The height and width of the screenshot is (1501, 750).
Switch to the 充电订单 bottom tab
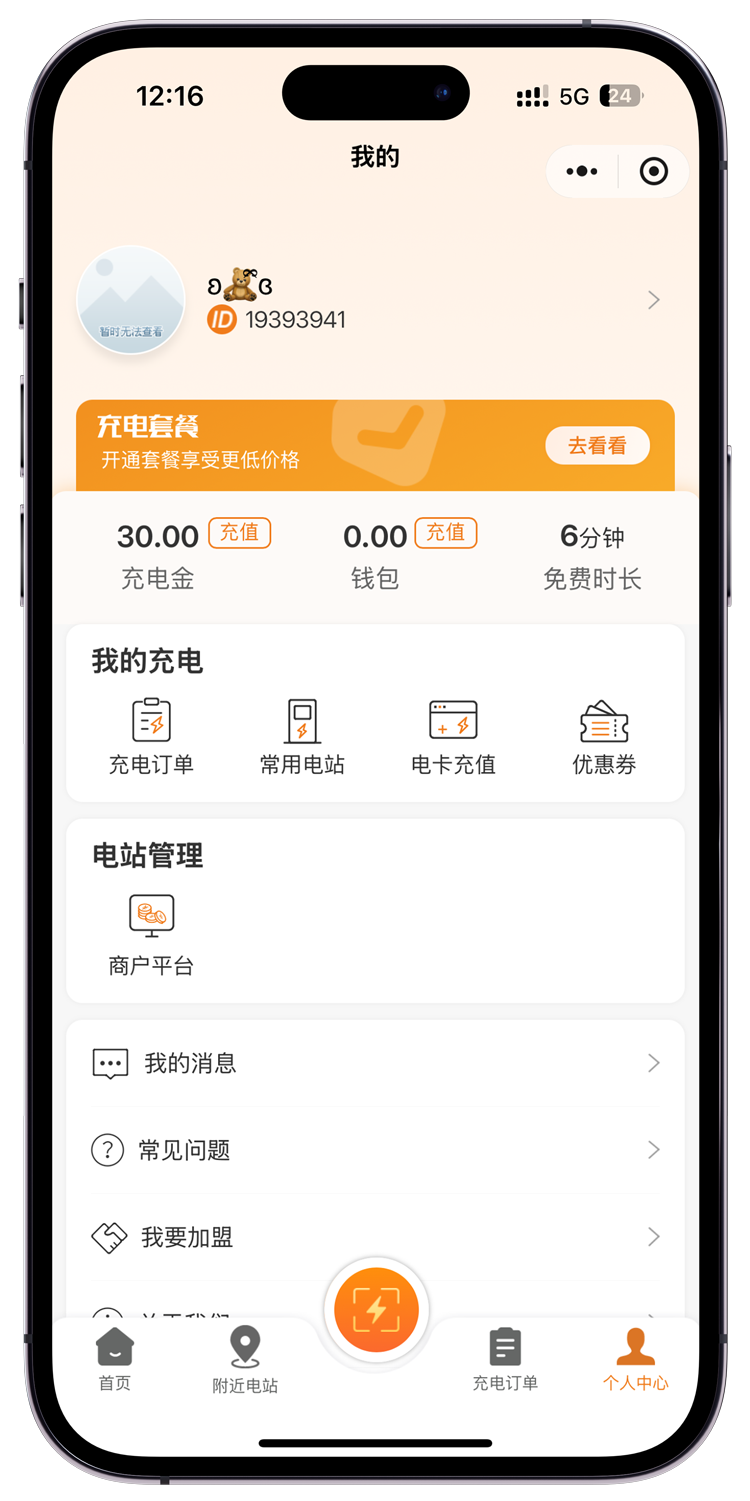tap(505, 1360)
